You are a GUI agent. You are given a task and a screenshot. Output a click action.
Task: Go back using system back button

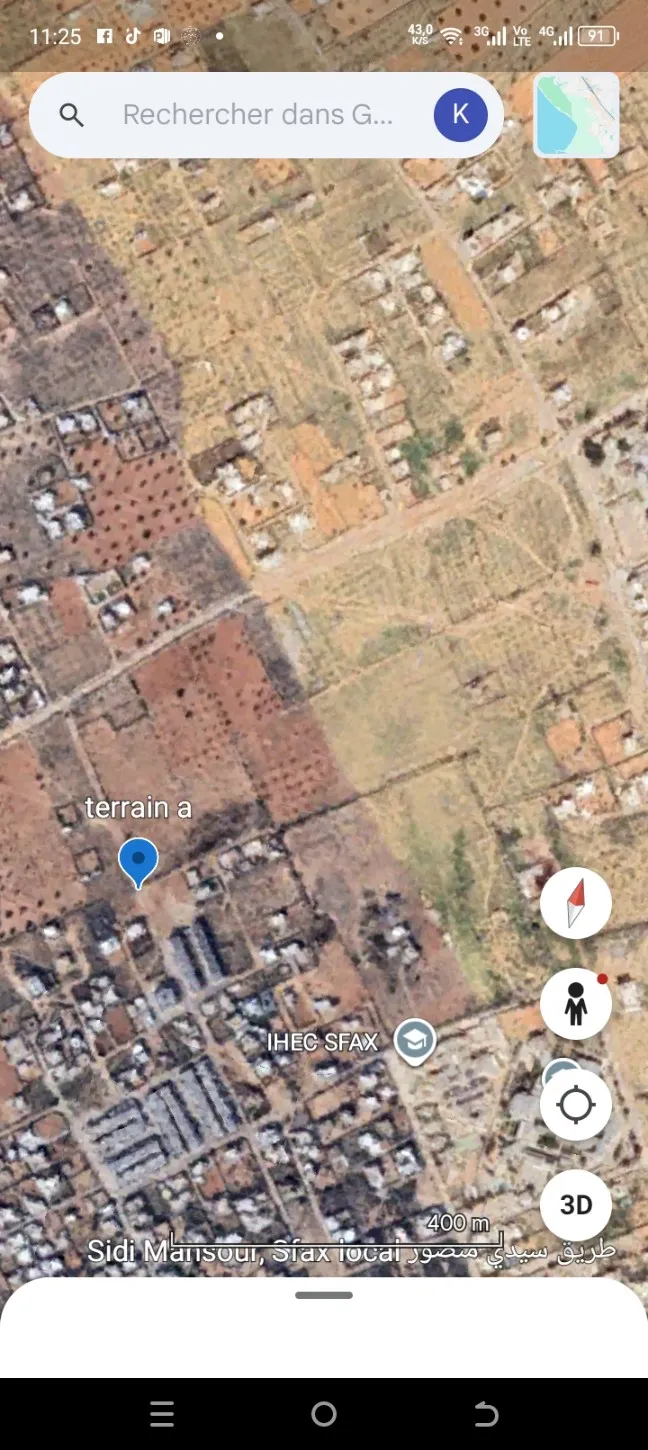click(x=486, y=1414)
